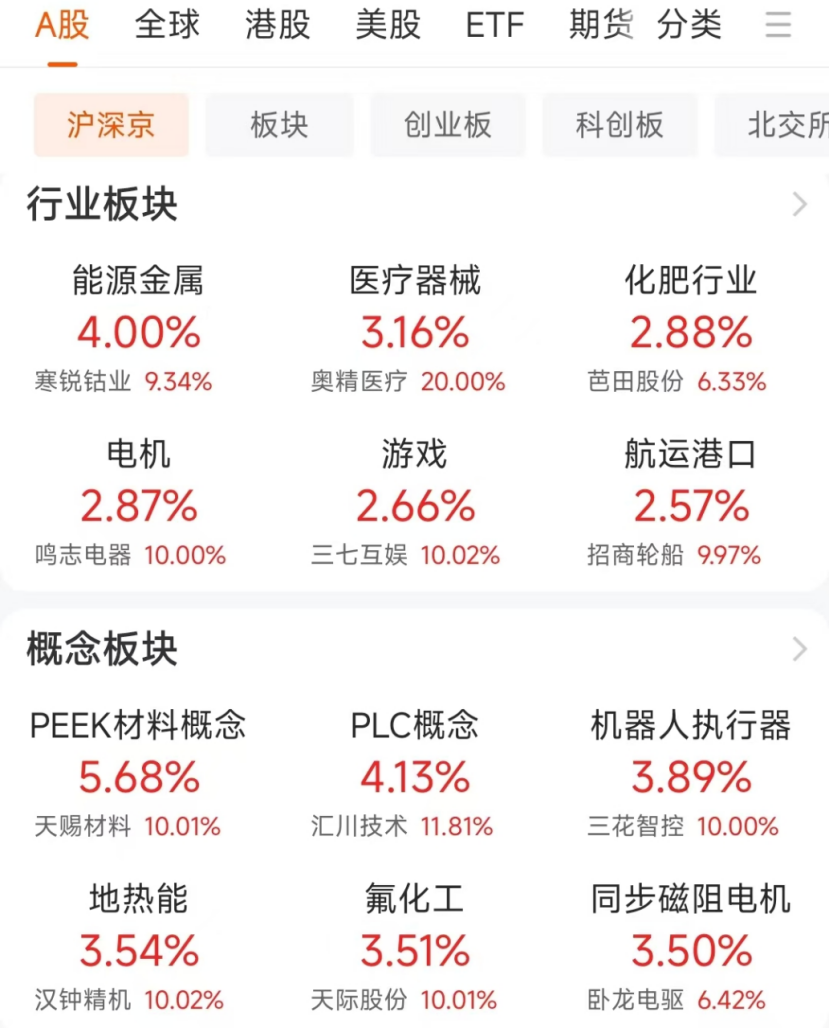830x1028 pixels.
Task: Select the 板块 chip
Action: [279, 125]
